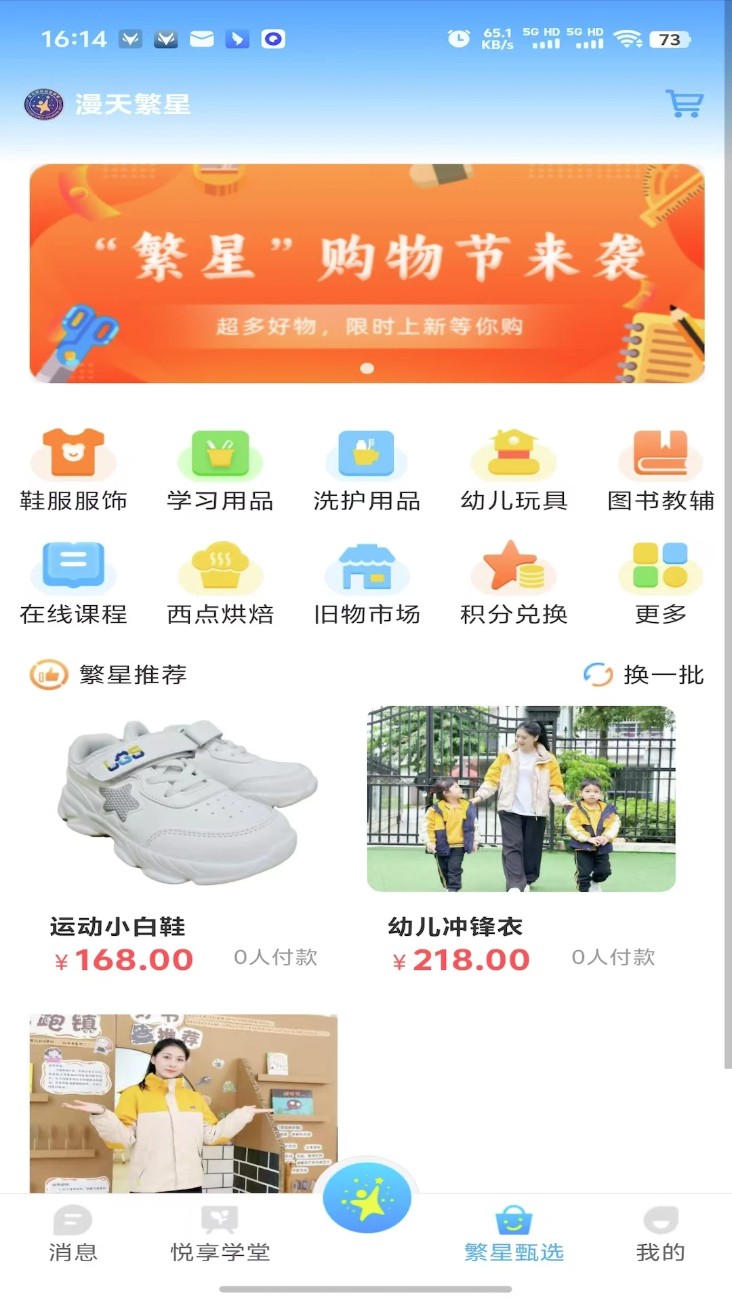732x1304 pixels.
Task: Open 积分兑换 points redemption
Action: point(514,583)
